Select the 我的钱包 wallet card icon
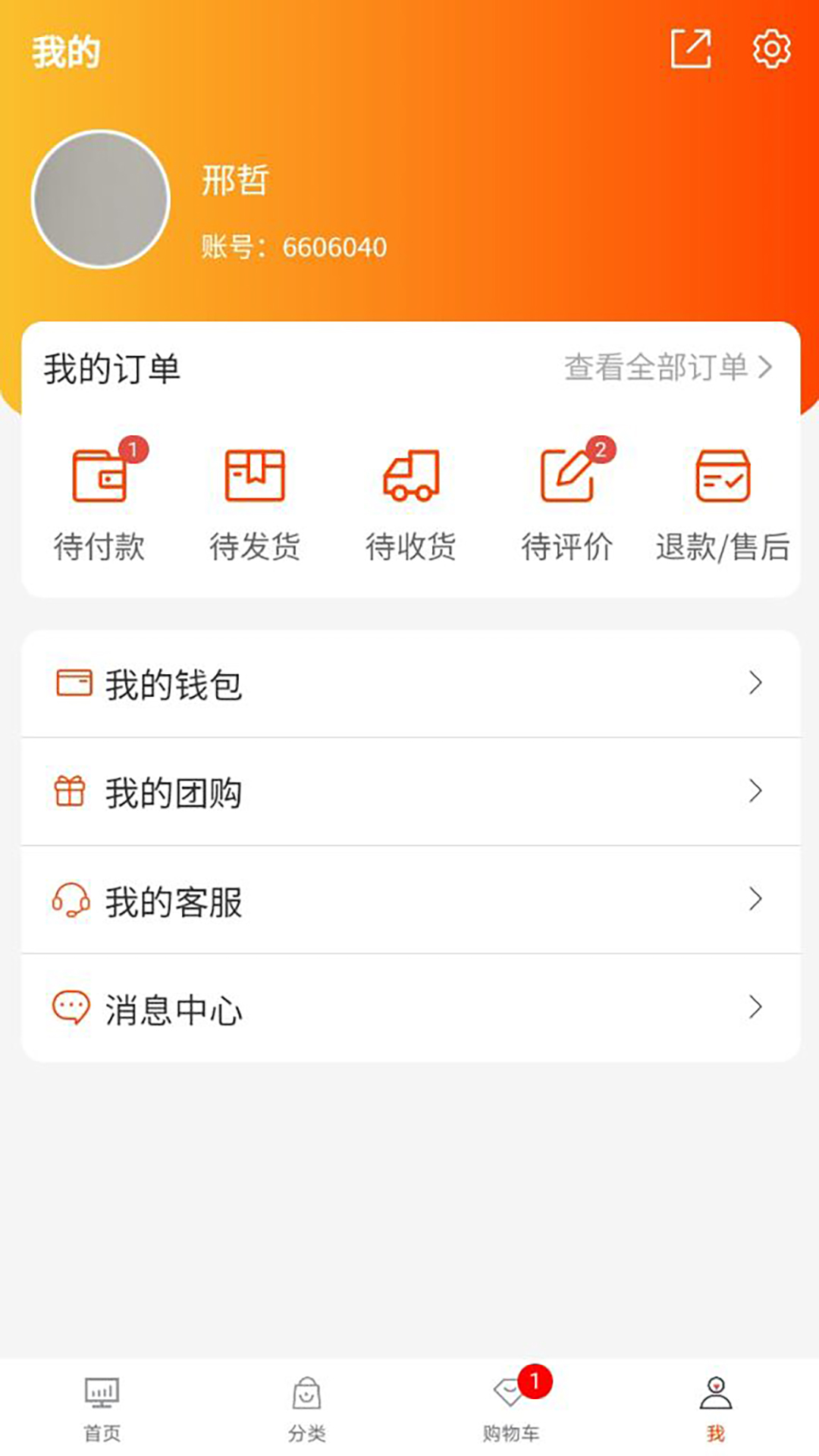Viewport: 819px width, 1456px height. [71, 685]
